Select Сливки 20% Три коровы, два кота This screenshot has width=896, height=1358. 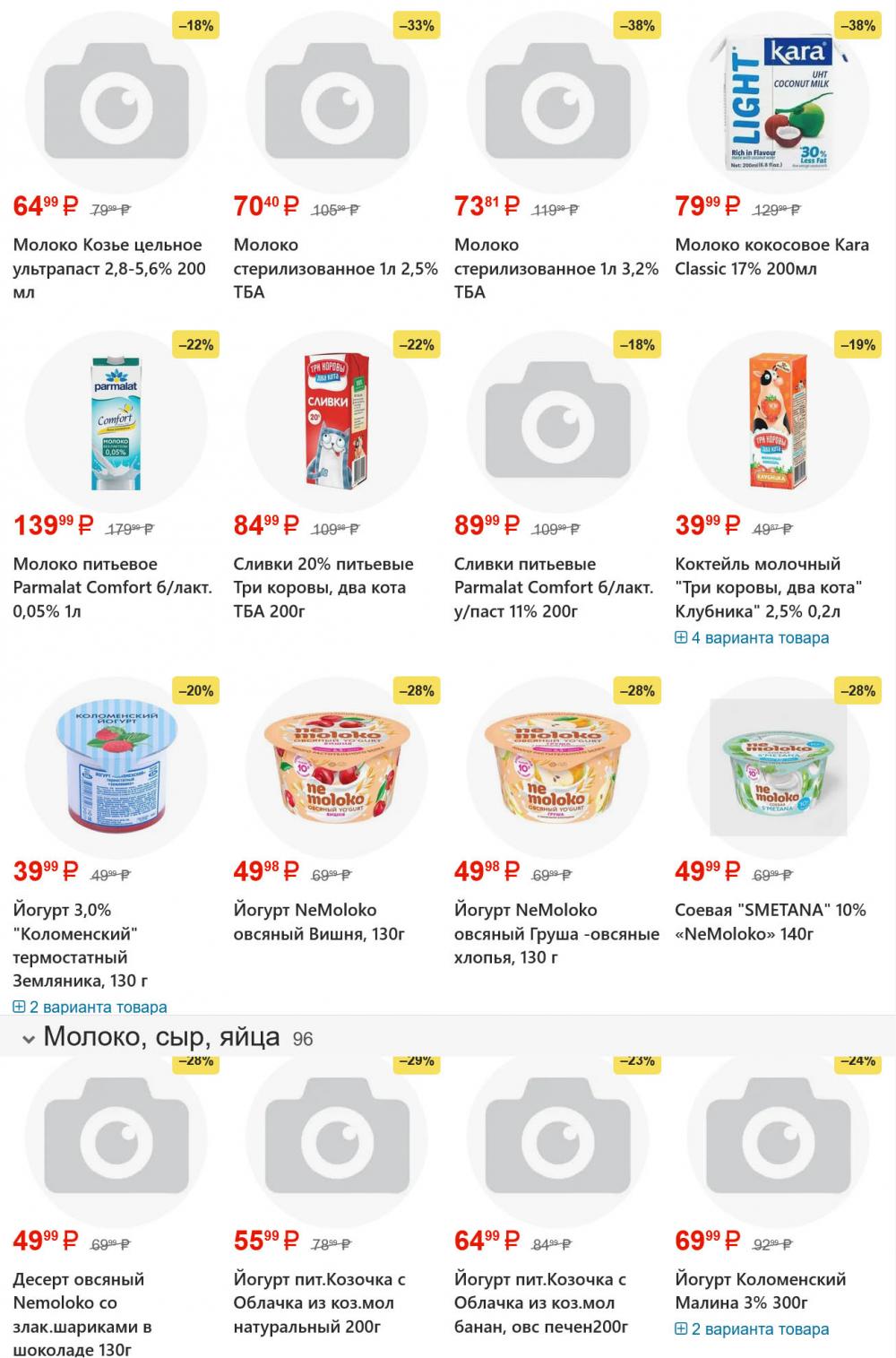click(323, 587)
